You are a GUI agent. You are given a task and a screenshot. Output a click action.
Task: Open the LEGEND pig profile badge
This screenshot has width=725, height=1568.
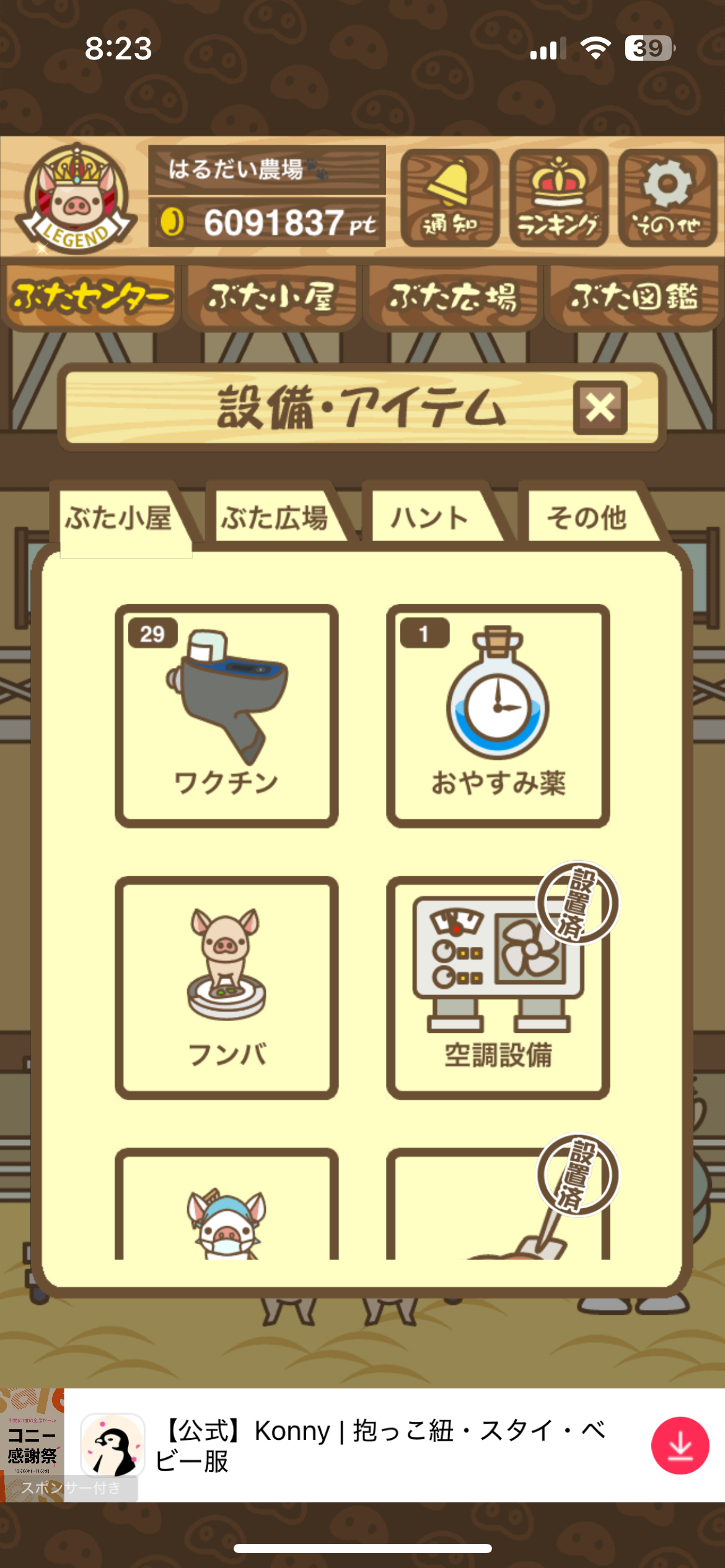(x=76, y=198)
